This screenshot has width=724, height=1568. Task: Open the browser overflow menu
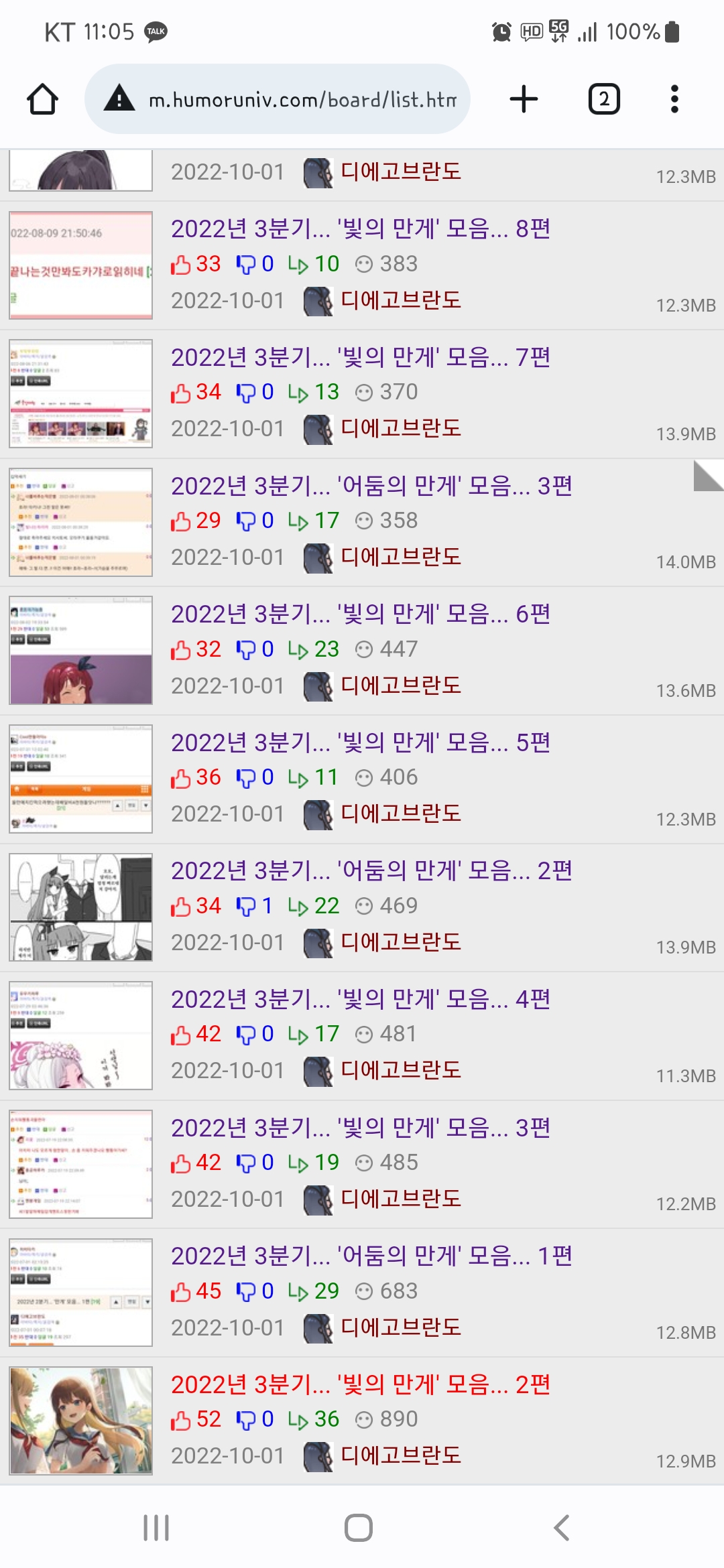click(x=674, y=99)
